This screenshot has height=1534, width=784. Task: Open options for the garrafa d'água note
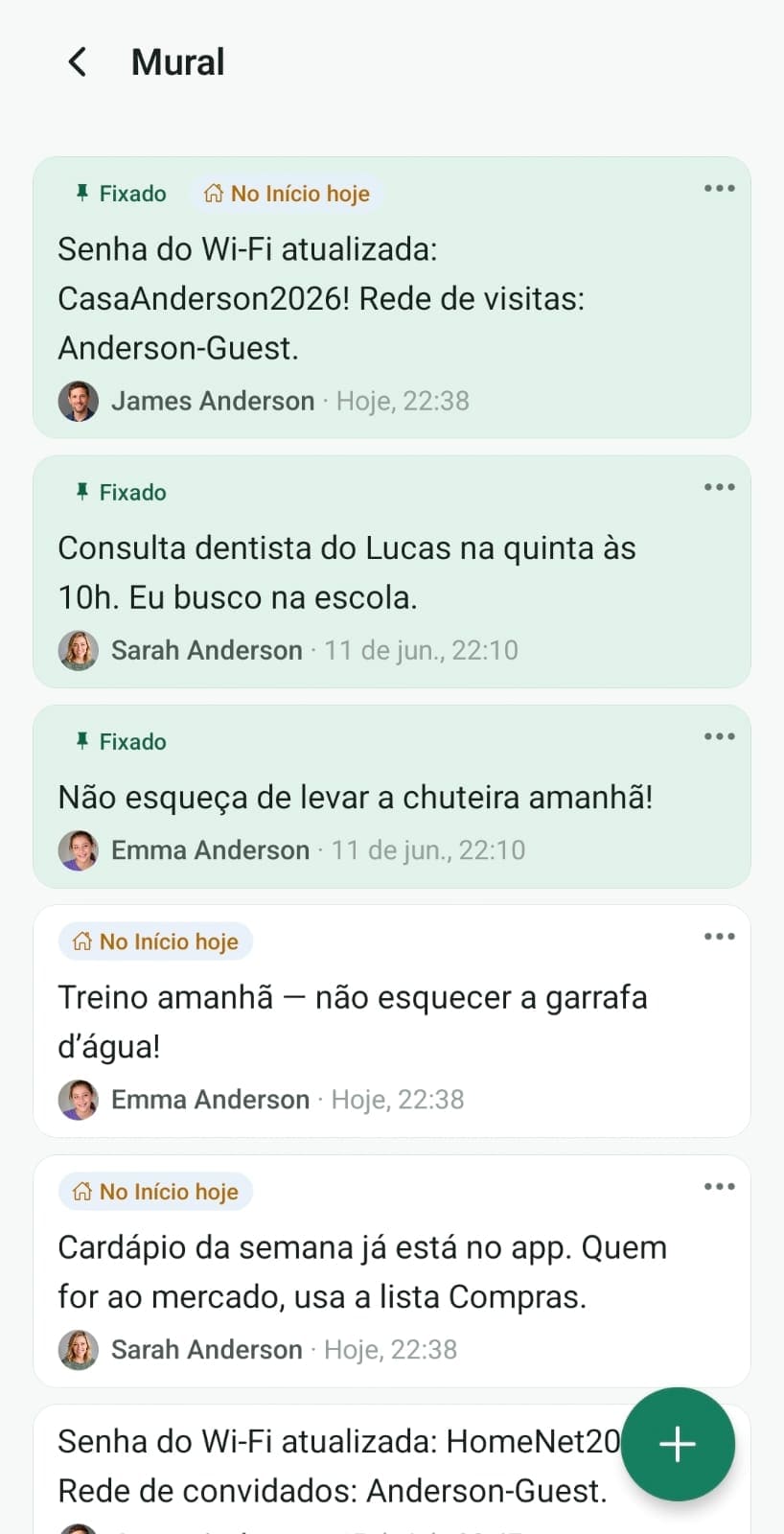719,937
